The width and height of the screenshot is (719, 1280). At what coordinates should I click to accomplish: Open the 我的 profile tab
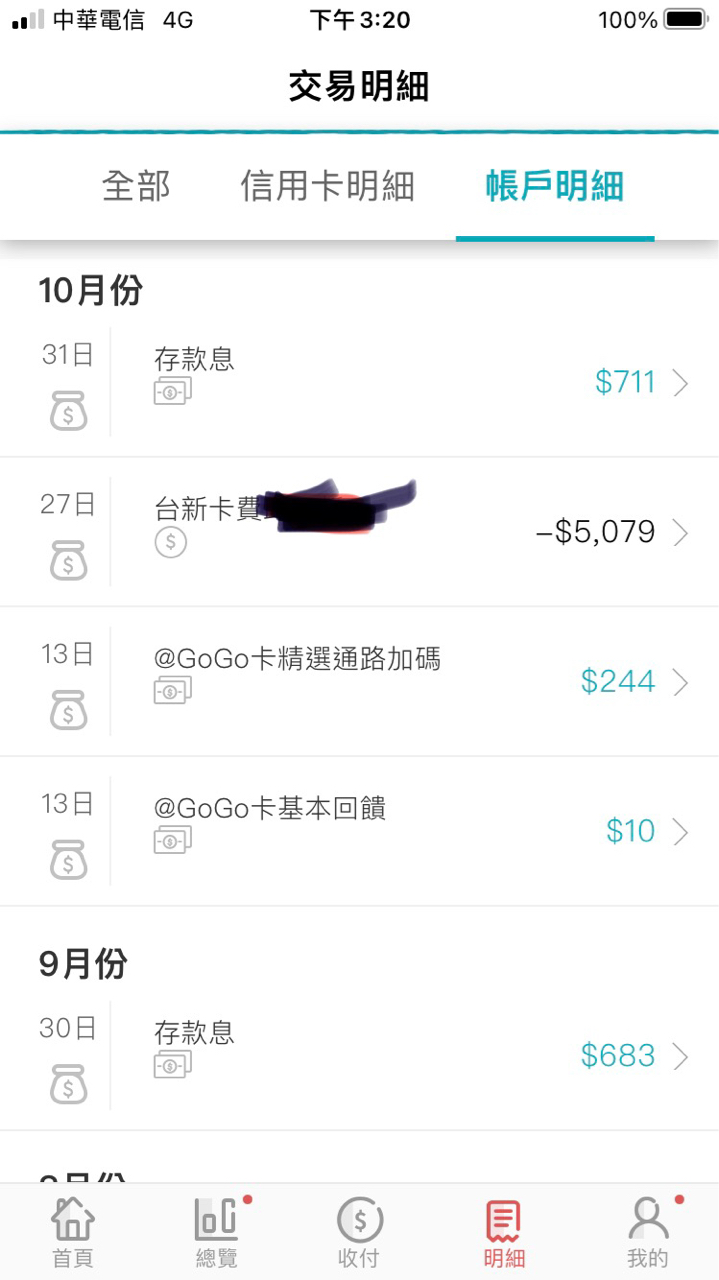point(647,1231)
